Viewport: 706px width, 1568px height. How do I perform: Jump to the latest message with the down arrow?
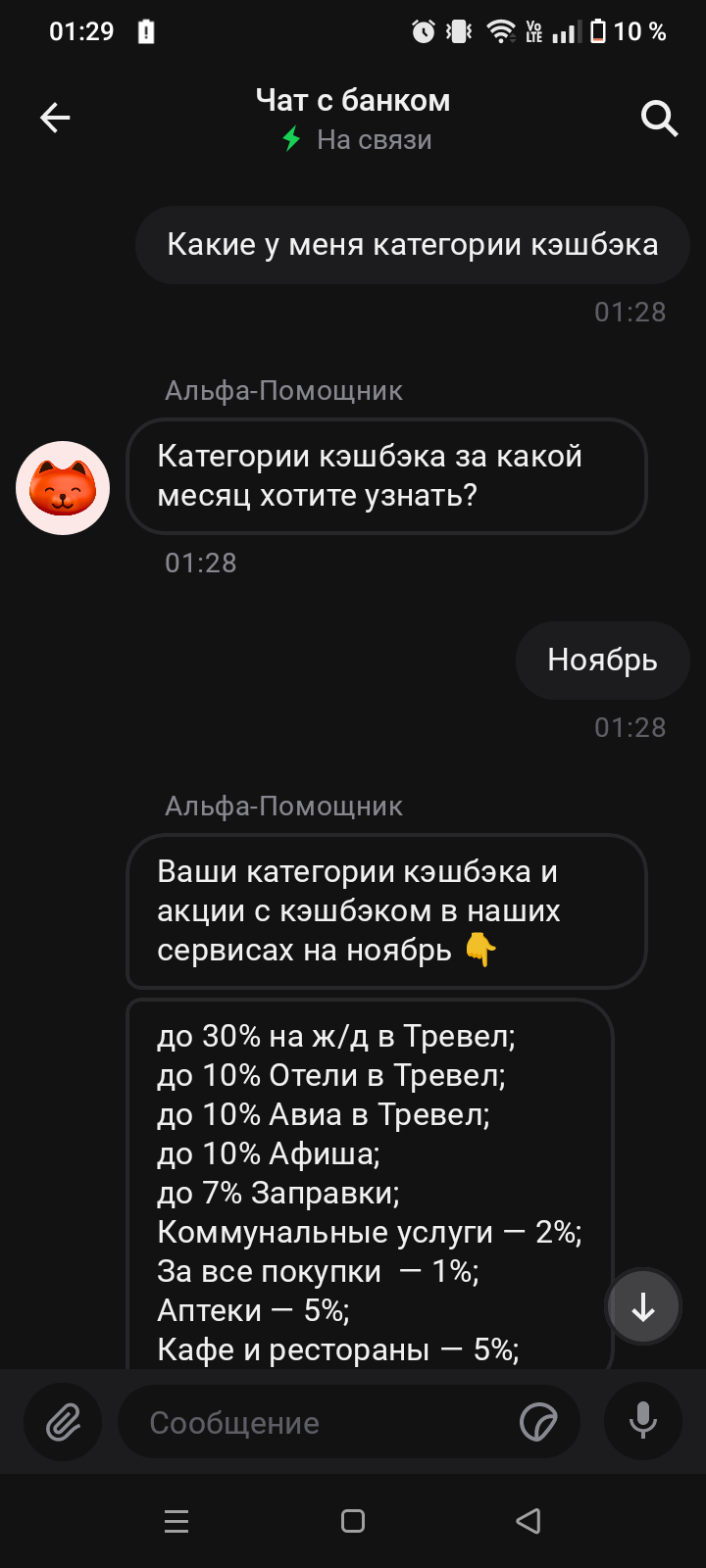tap(643, 1307)
